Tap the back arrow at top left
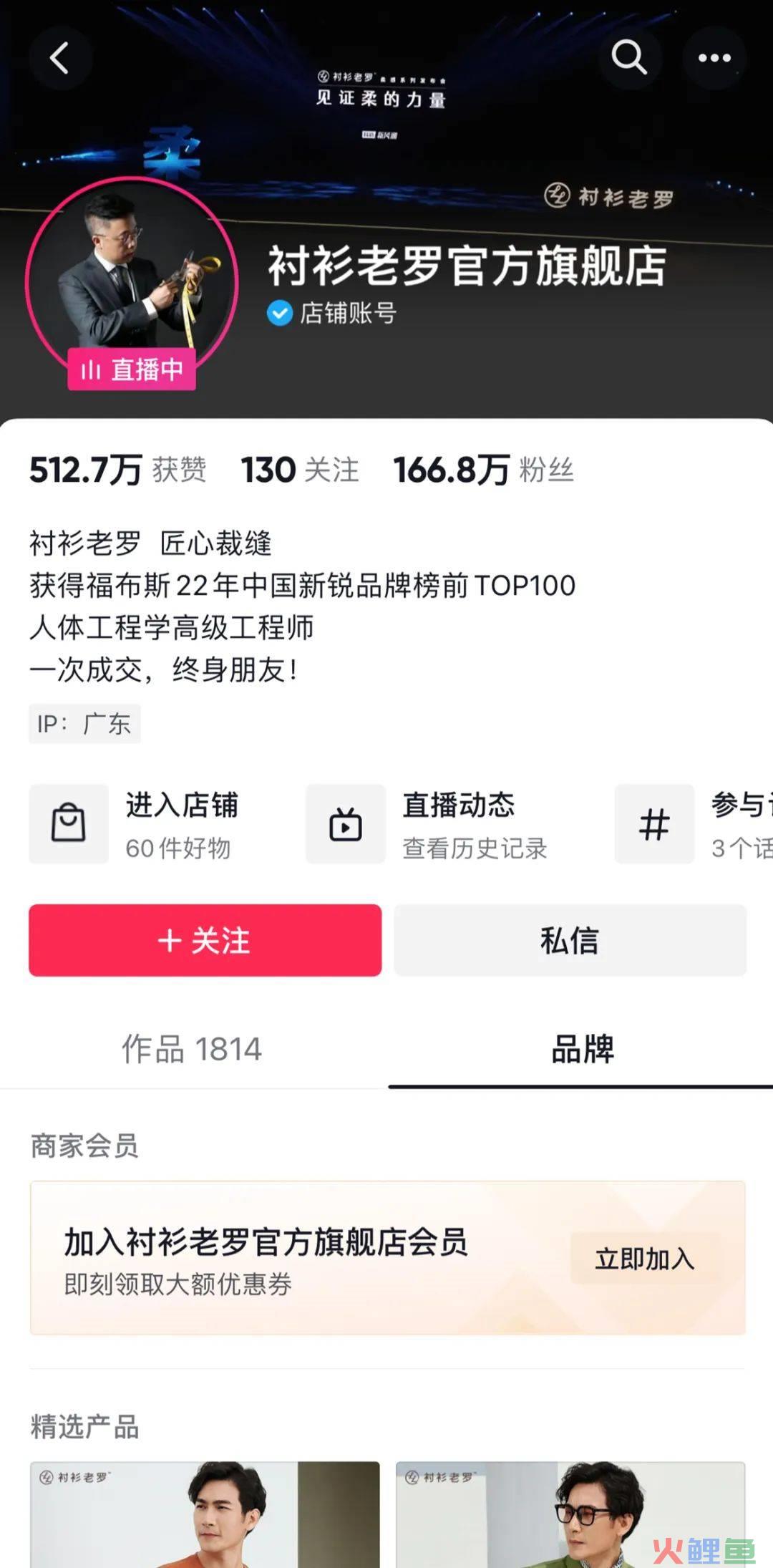The width and height of the screenshot is (773, 1568). 61,57
